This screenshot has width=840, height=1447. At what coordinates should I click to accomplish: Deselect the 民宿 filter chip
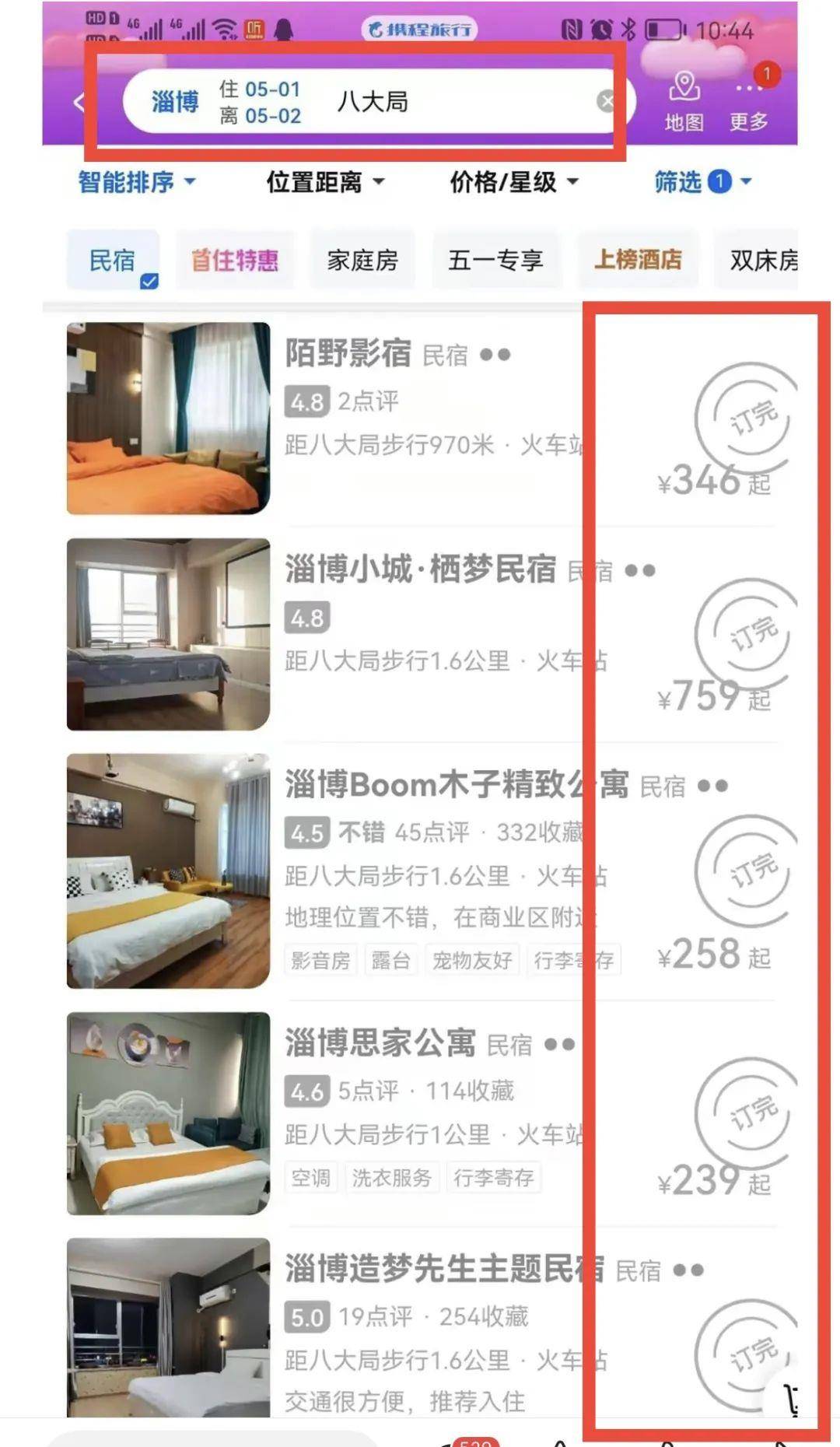[x=113, y=260]
